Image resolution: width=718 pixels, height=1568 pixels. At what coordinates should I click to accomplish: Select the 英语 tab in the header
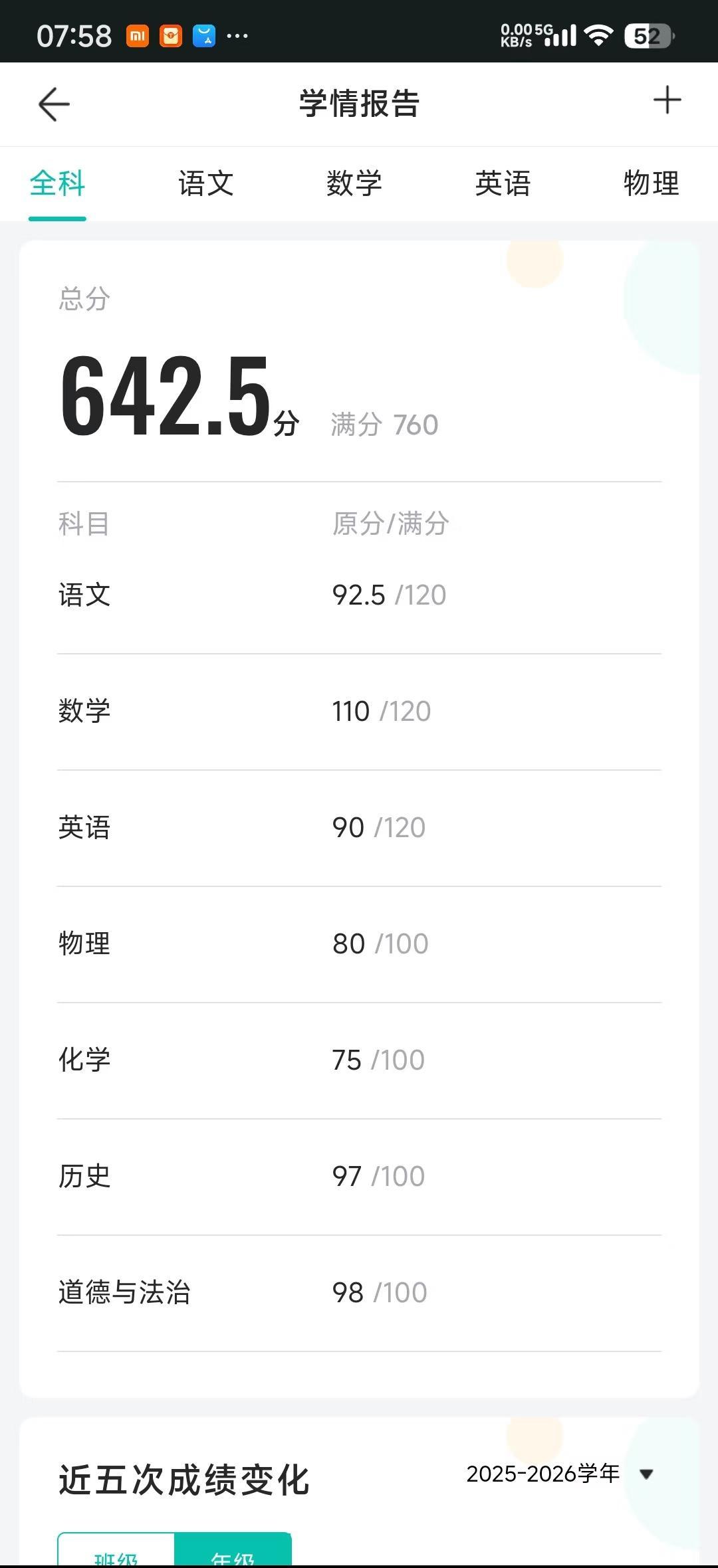(x=503, y=184)
